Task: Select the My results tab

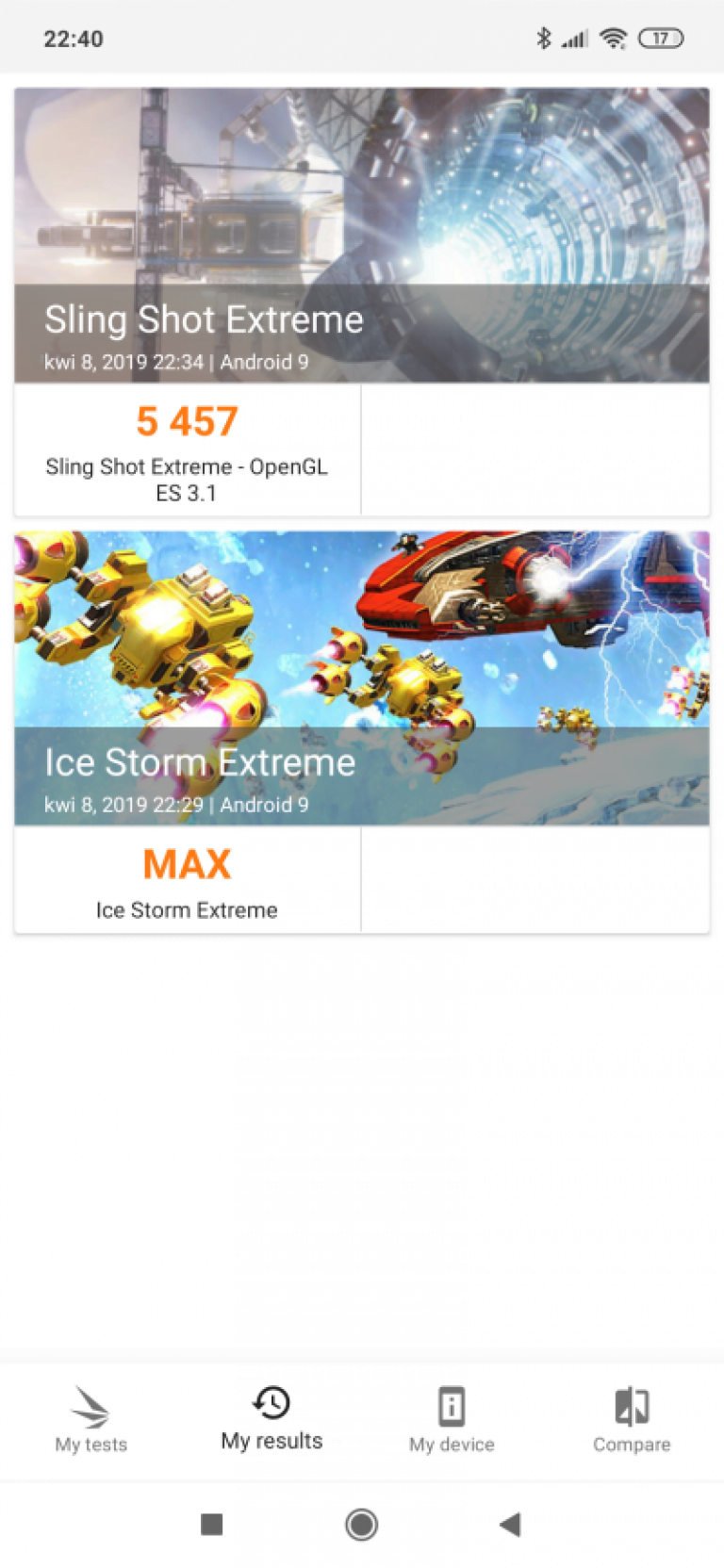Action: (271, 1419)
